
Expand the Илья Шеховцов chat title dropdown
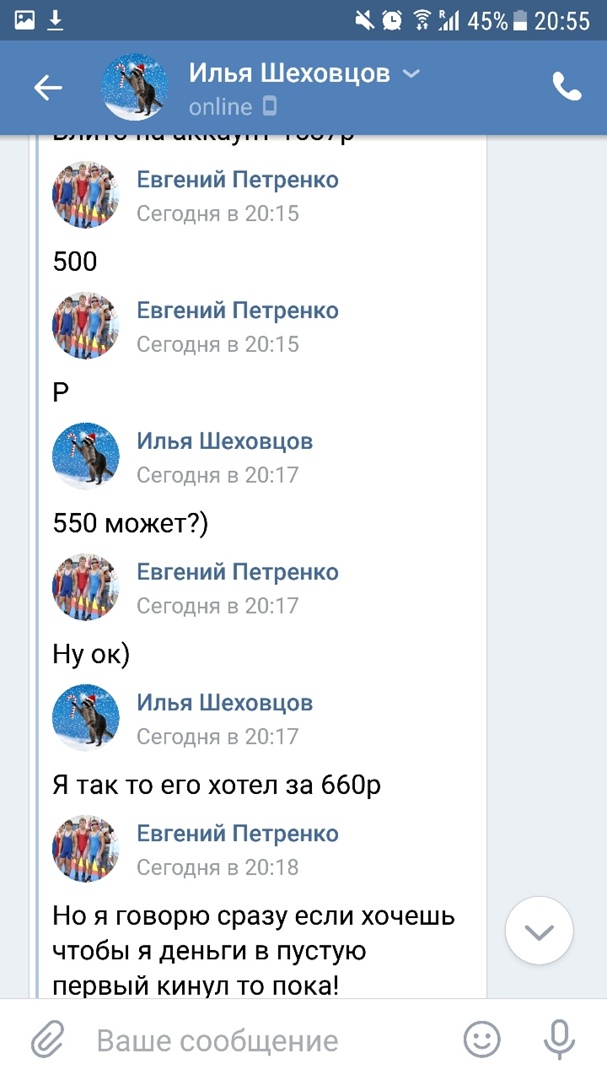pos(411,74)
